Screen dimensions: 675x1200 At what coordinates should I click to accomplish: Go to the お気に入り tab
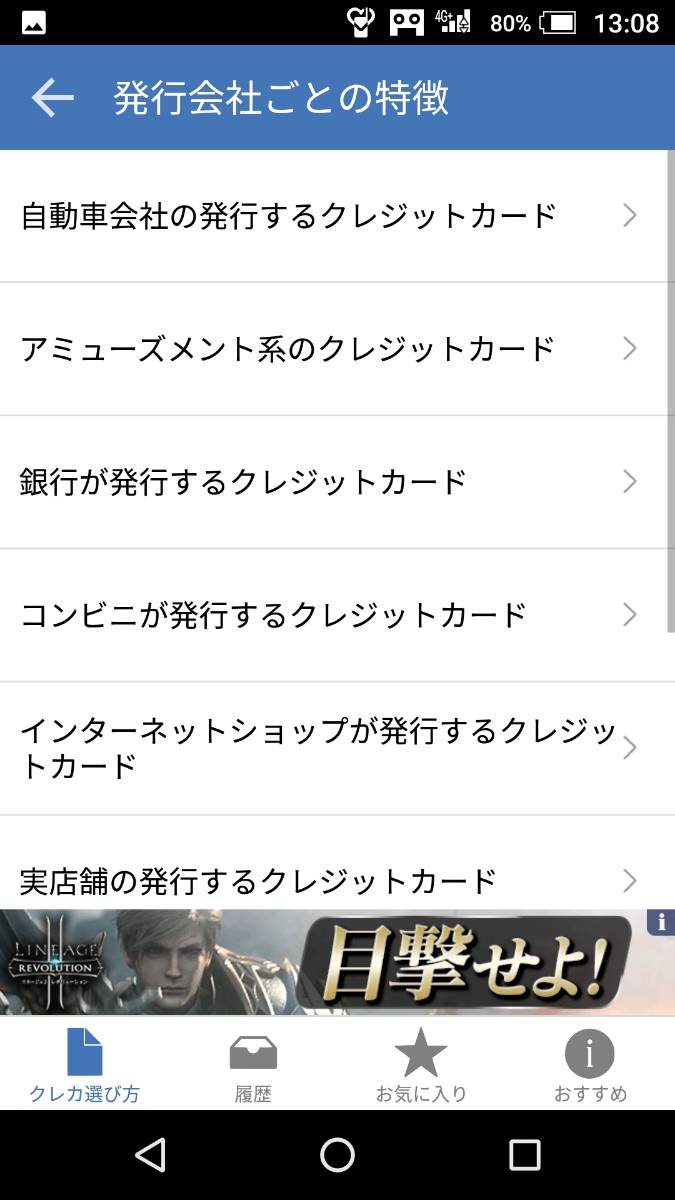pyautogui.click(x=421, y=1066)
